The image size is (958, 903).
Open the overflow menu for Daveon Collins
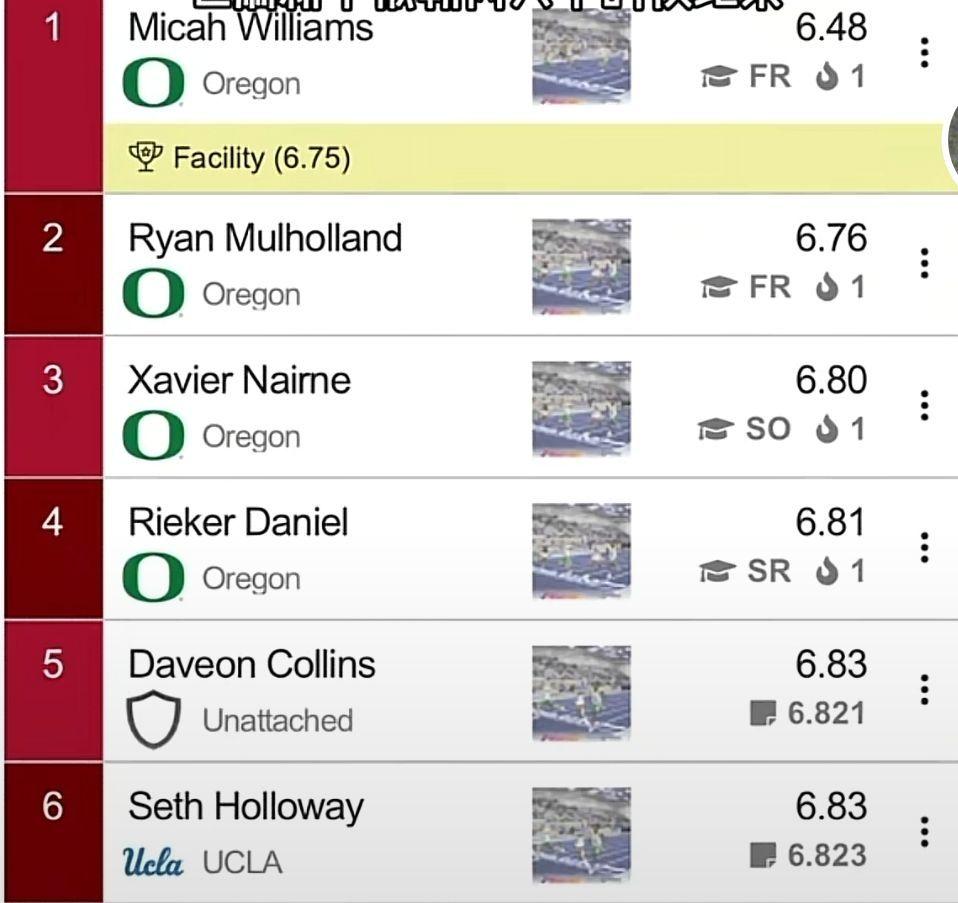click(x=925, y=689)
